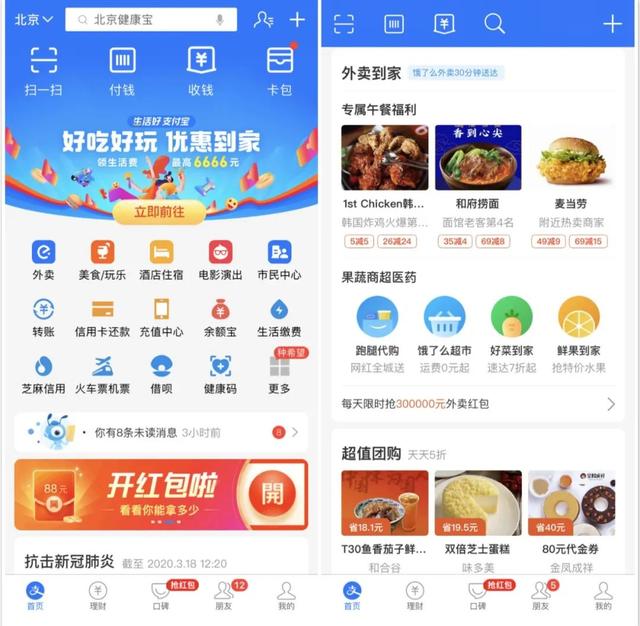Tap the 北京健康宝 search box
Viewport: 640px width, 626px height.
point(150,19)
